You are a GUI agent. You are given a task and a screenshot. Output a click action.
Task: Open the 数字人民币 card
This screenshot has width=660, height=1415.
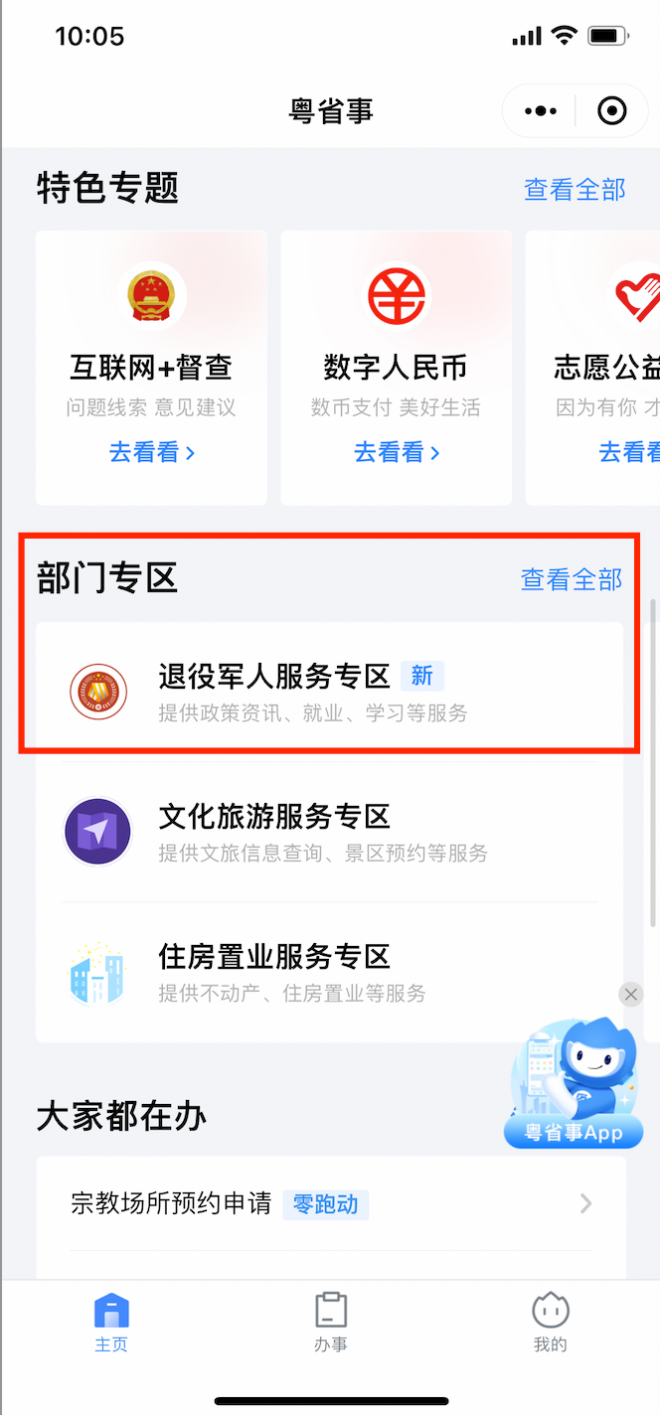pyautogui.click(x=396, y=367)
